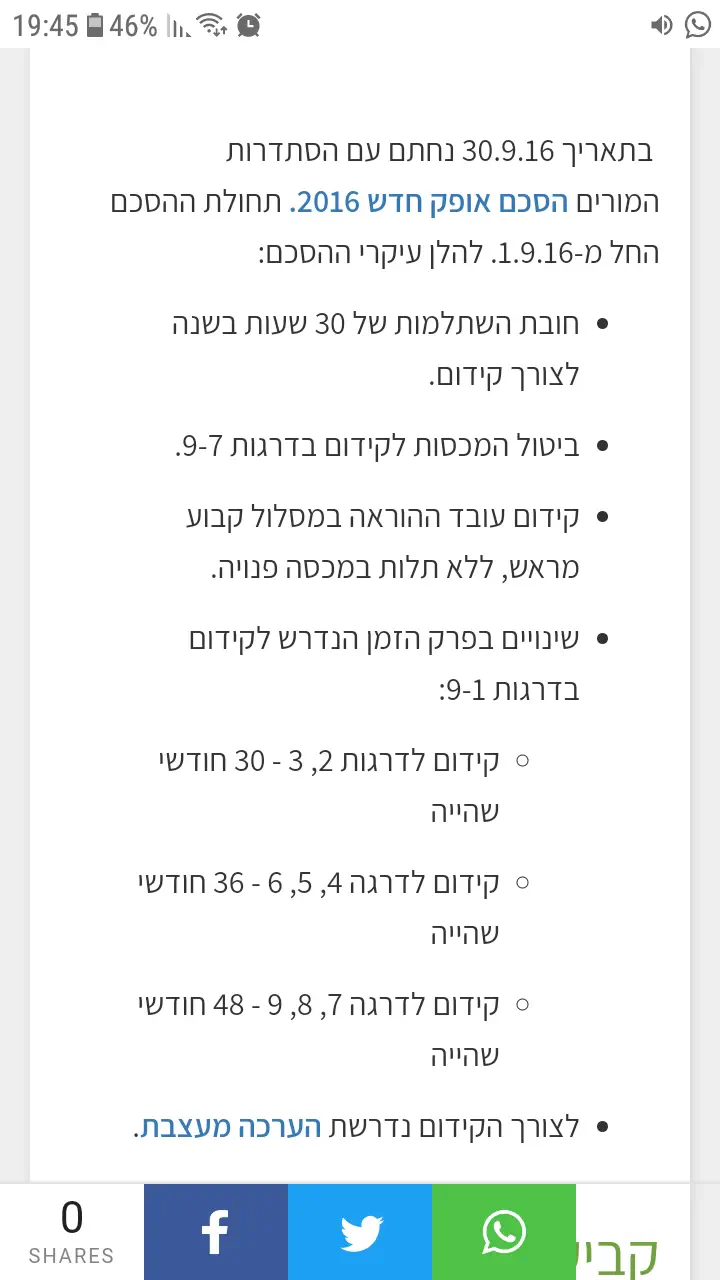
Task: Share this page via WhatsApp
Action: (x=504, y=1232)
